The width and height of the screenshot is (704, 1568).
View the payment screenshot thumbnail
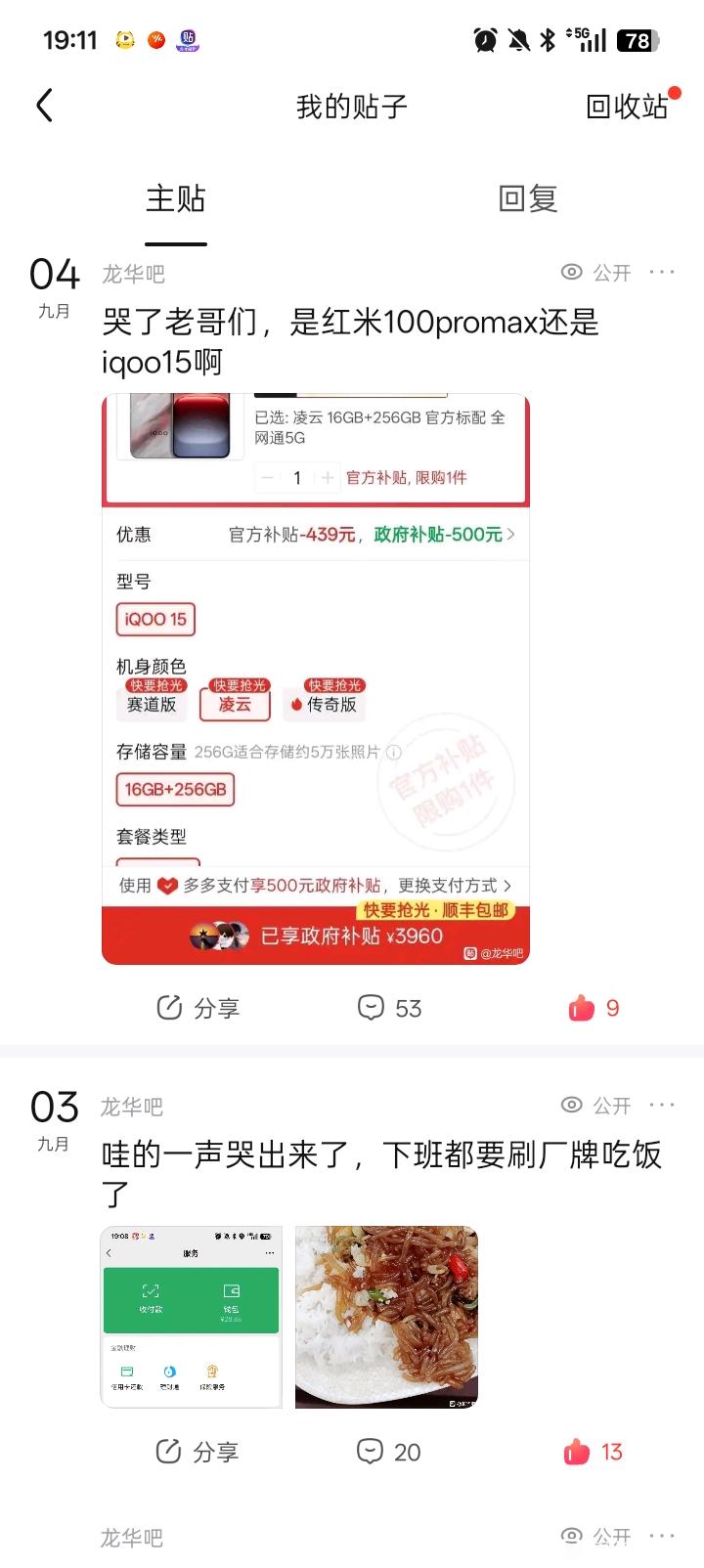191,1317
